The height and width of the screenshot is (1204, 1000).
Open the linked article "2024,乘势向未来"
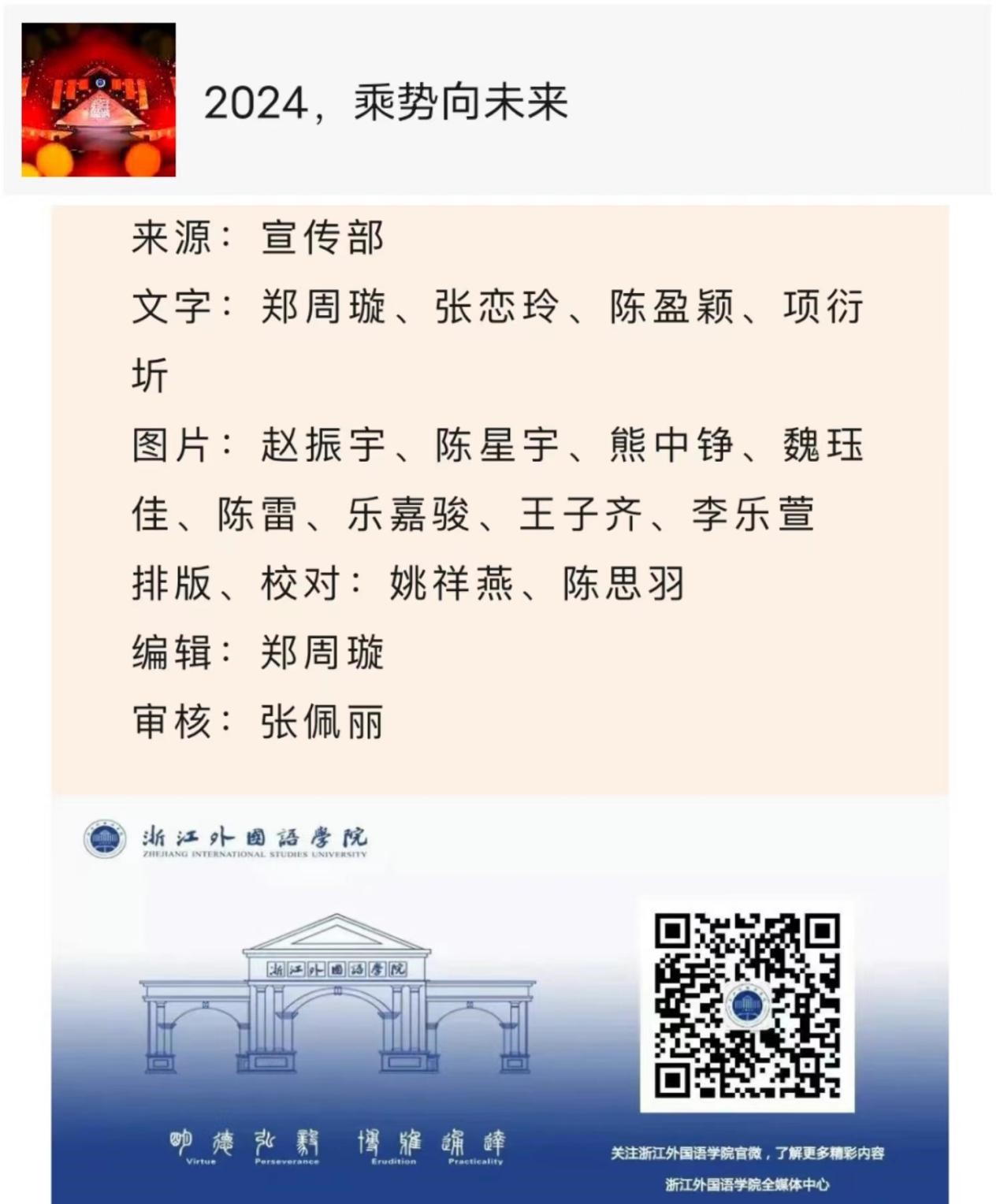(x=385, y=102)
